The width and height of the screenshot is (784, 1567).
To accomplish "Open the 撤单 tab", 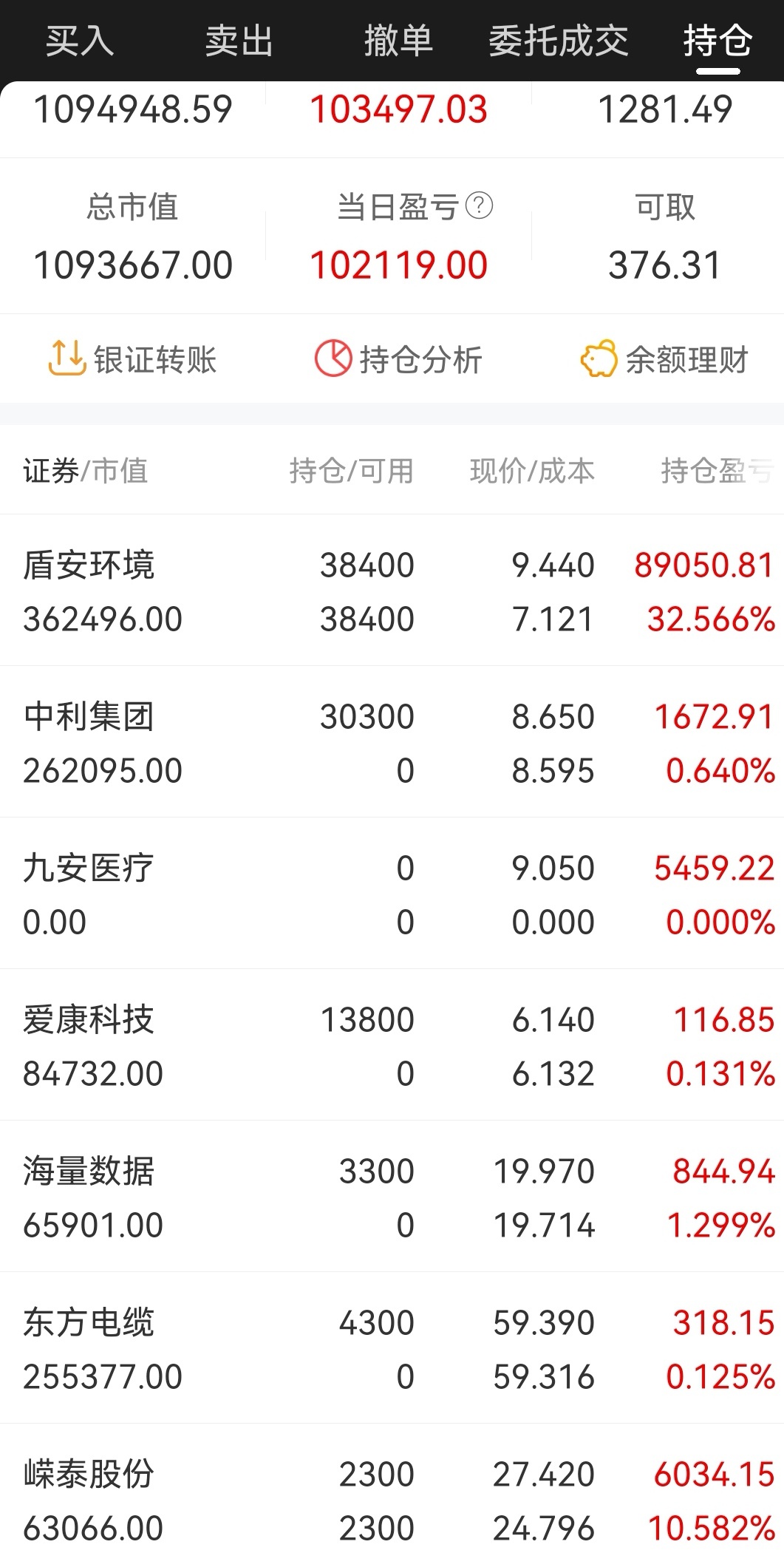I will click(x=399, y=41).
